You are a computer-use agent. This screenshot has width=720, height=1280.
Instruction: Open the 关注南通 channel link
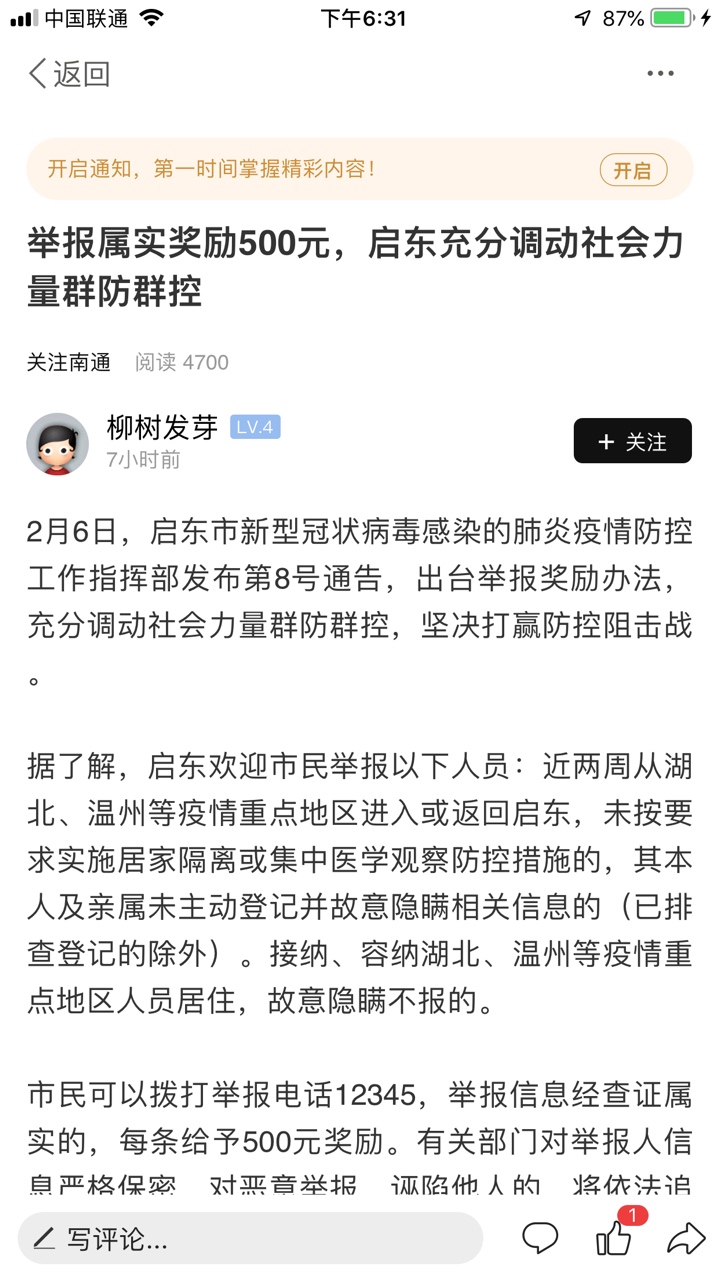click(x=68, y=362)
